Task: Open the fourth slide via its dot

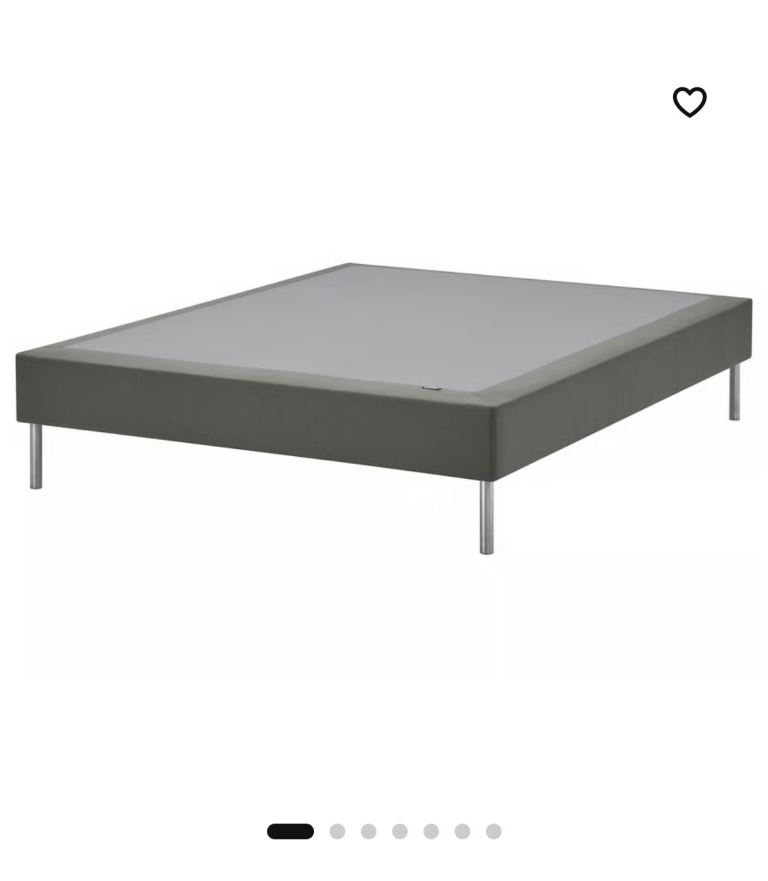Action: [399, 830]
